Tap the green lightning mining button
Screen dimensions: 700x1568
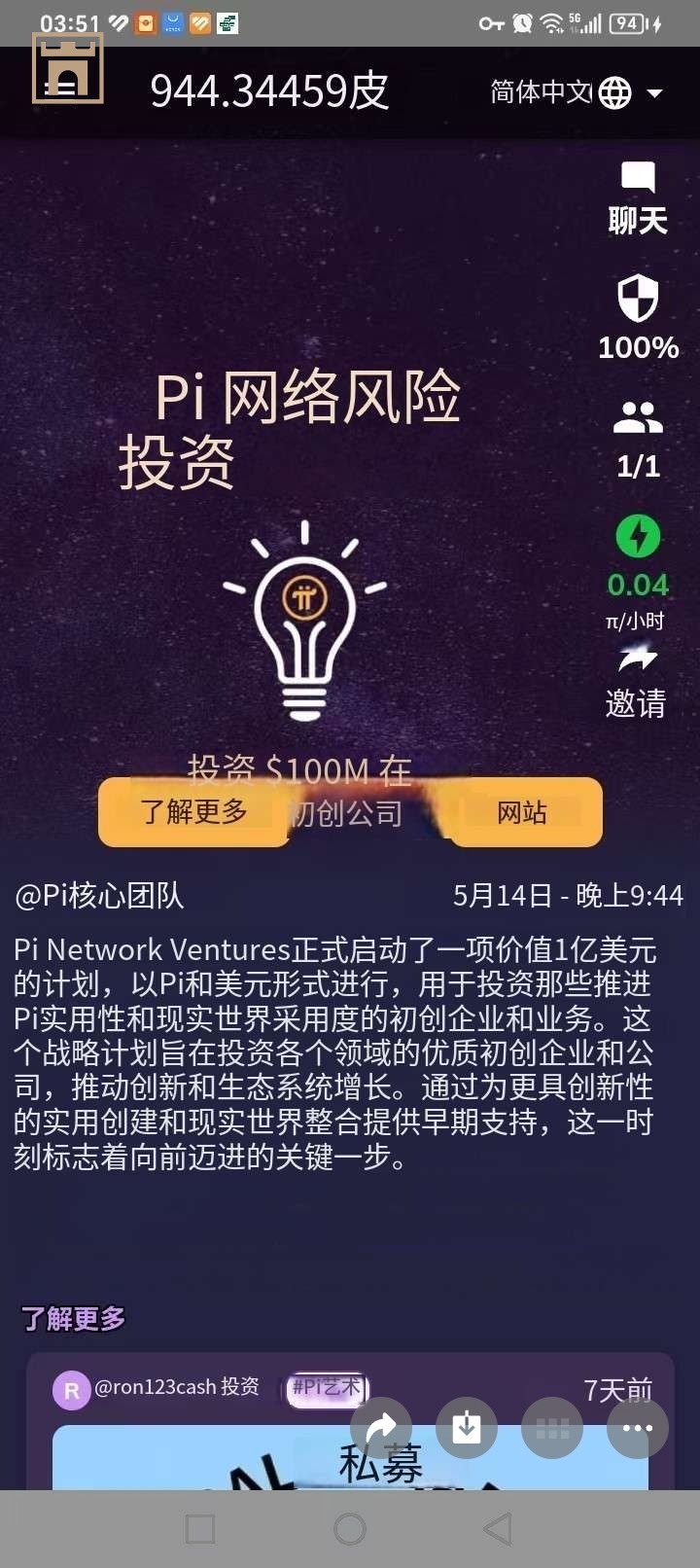pos(638,536)
